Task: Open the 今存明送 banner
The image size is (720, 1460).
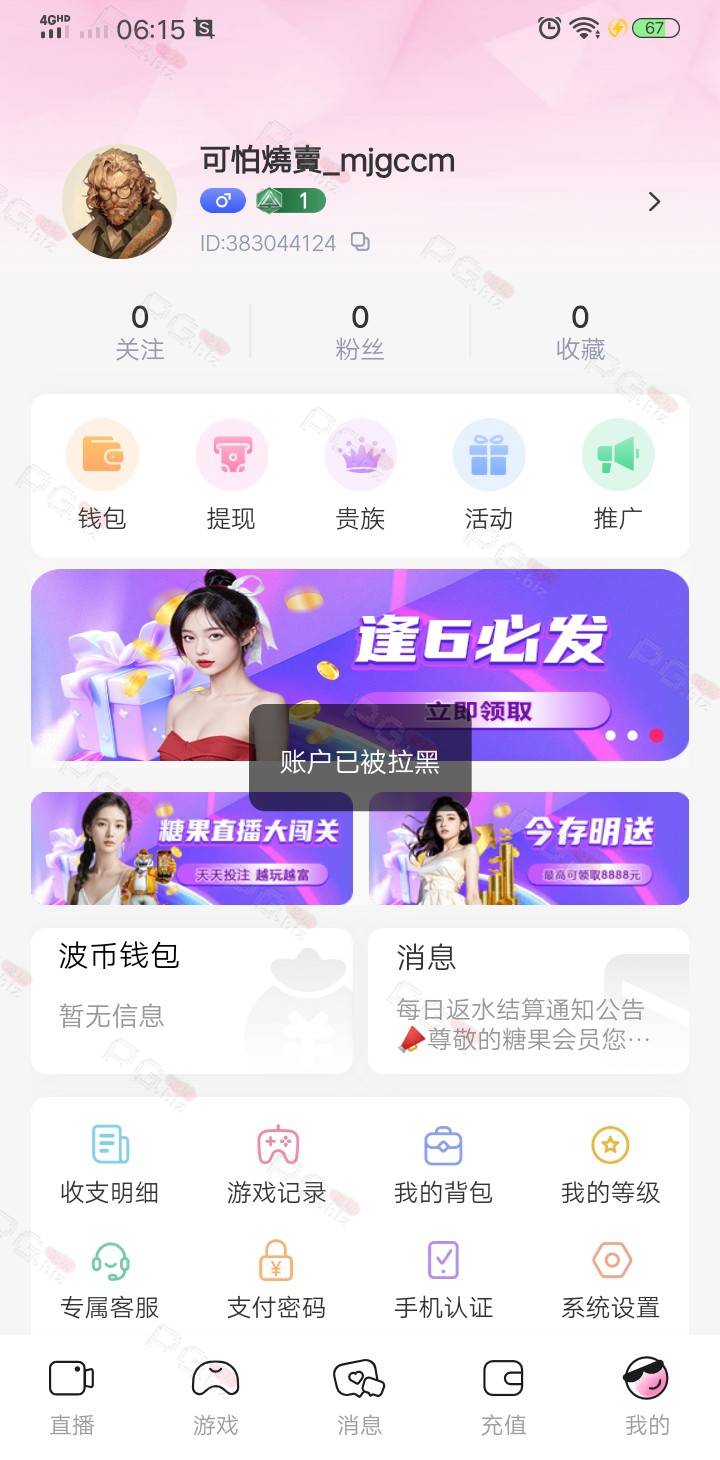Action: tap(529, 848)
